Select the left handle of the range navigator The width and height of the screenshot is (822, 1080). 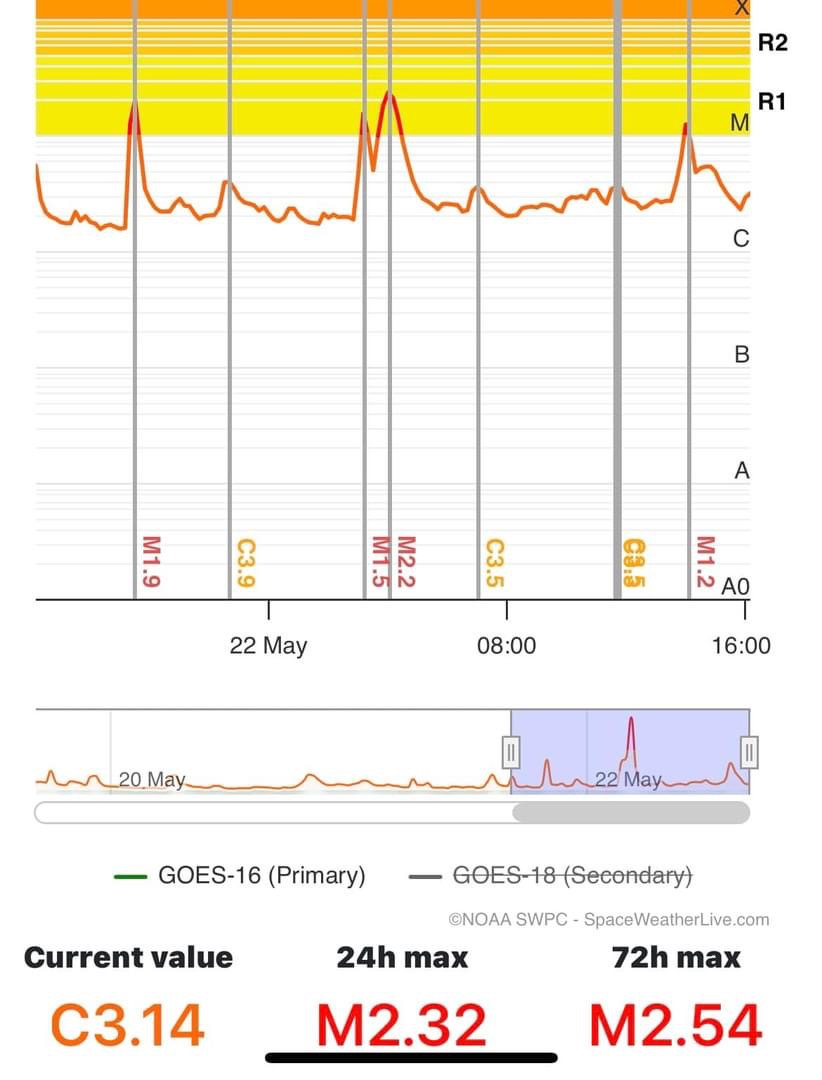[511, 751]
